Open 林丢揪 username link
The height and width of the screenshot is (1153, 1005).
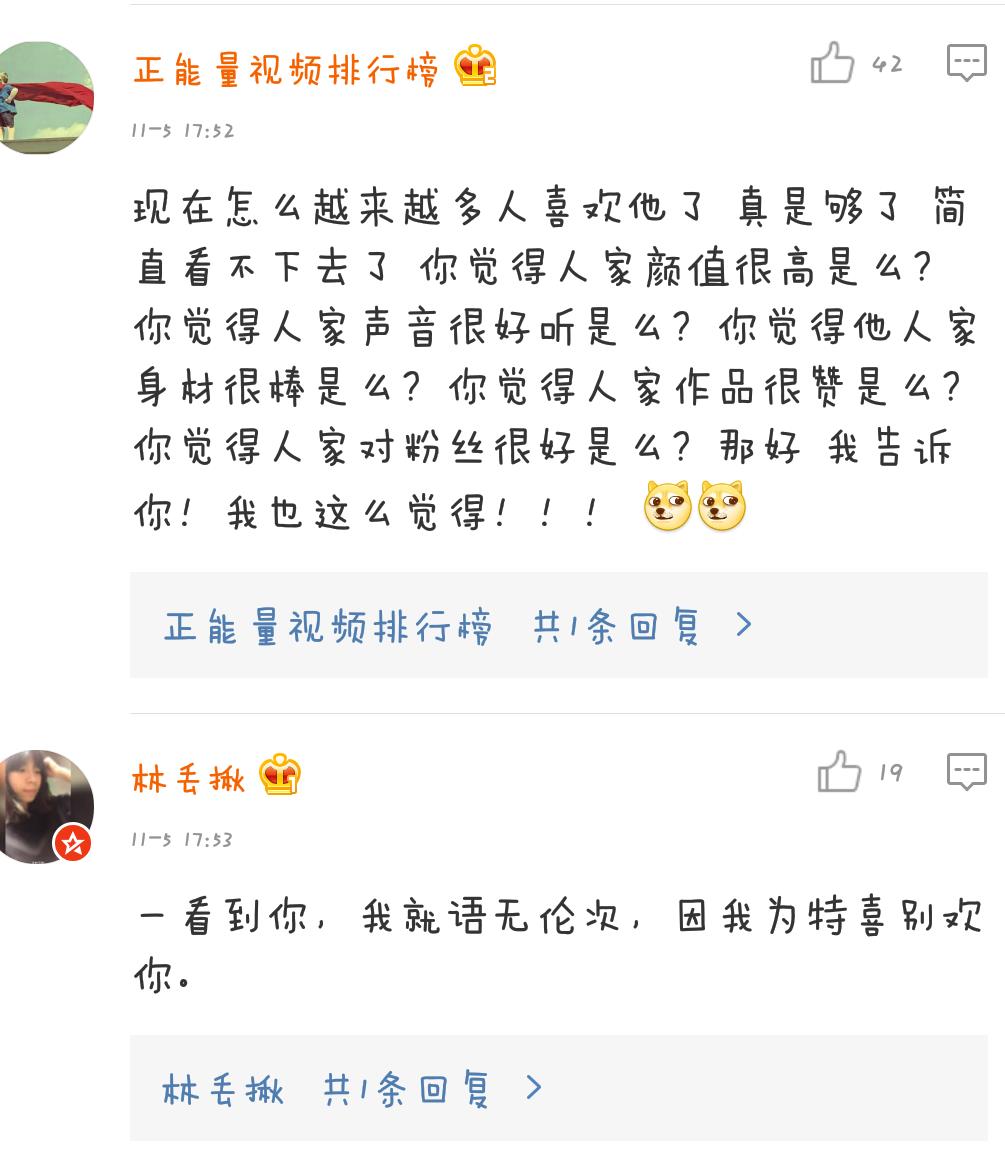188,778
